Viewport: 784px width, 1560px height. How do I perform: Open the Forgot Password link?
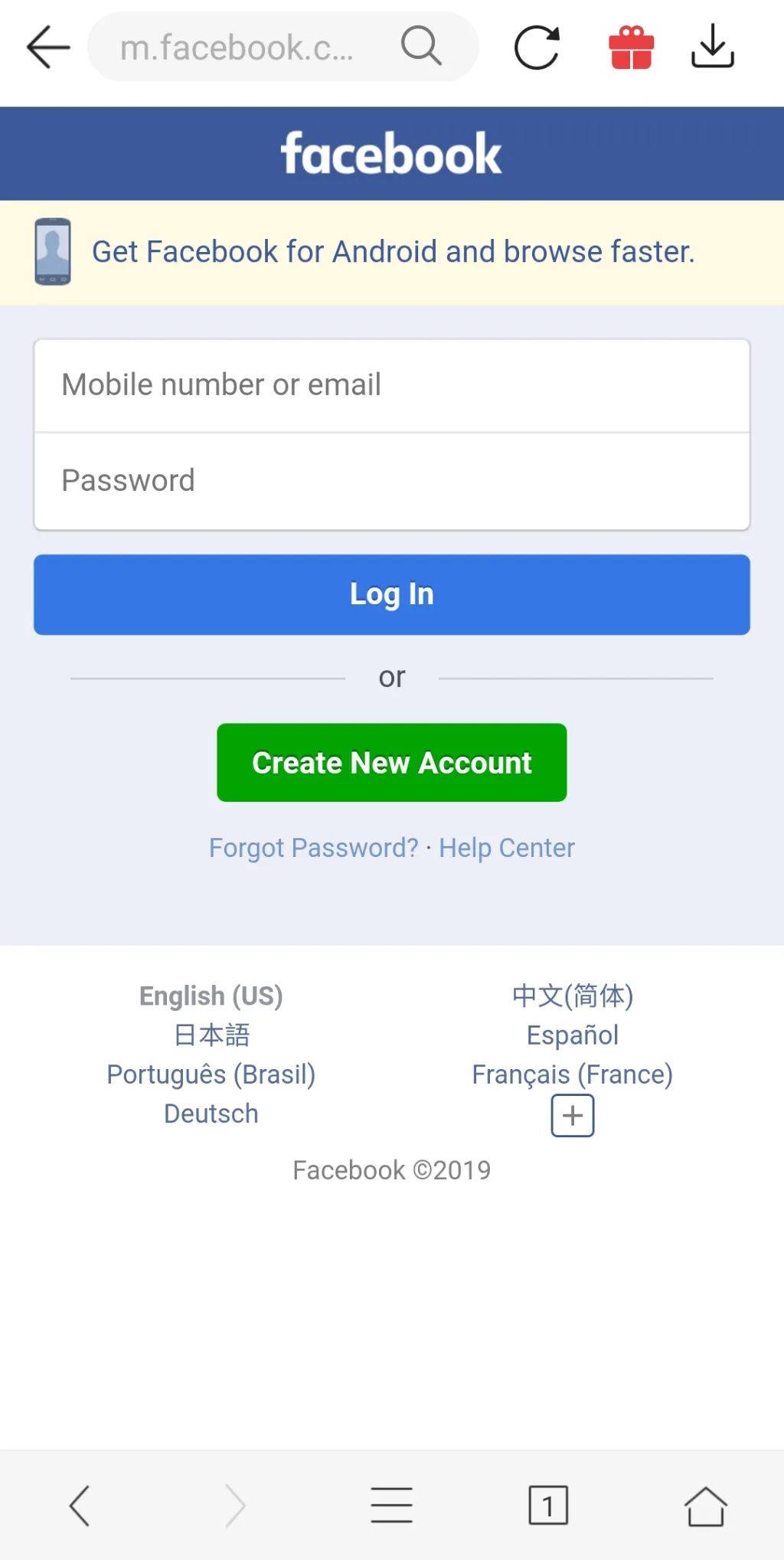314,848
